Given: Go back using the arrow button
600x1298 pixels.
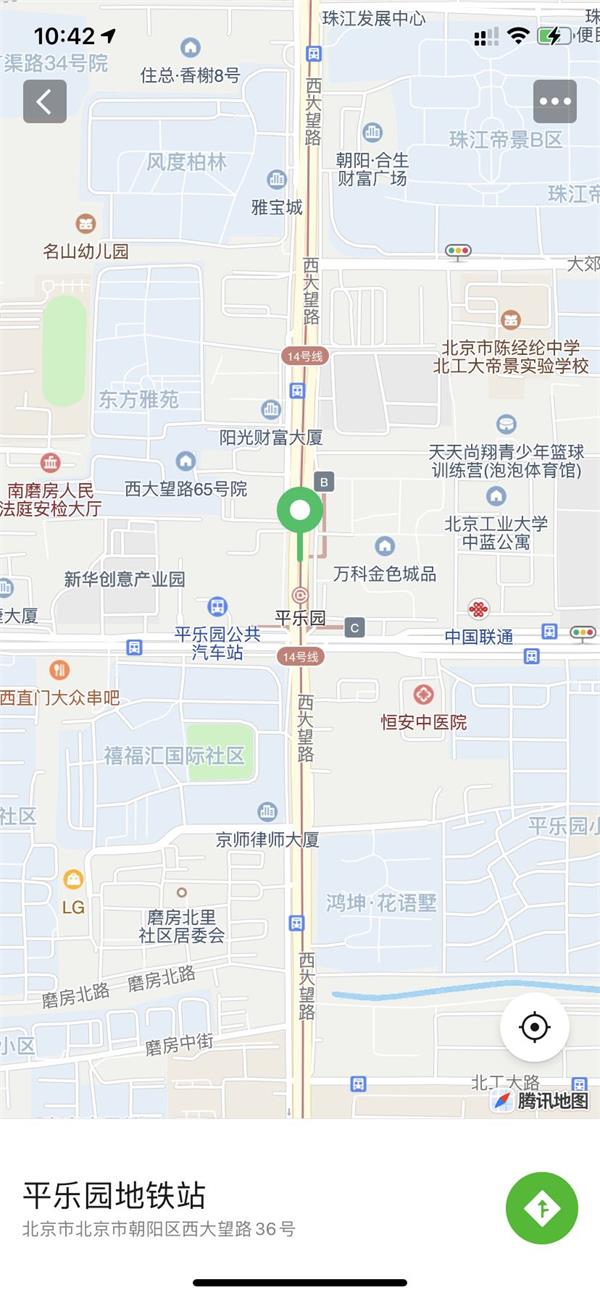Looking at the screenshot, I should (x=45, y=101).
